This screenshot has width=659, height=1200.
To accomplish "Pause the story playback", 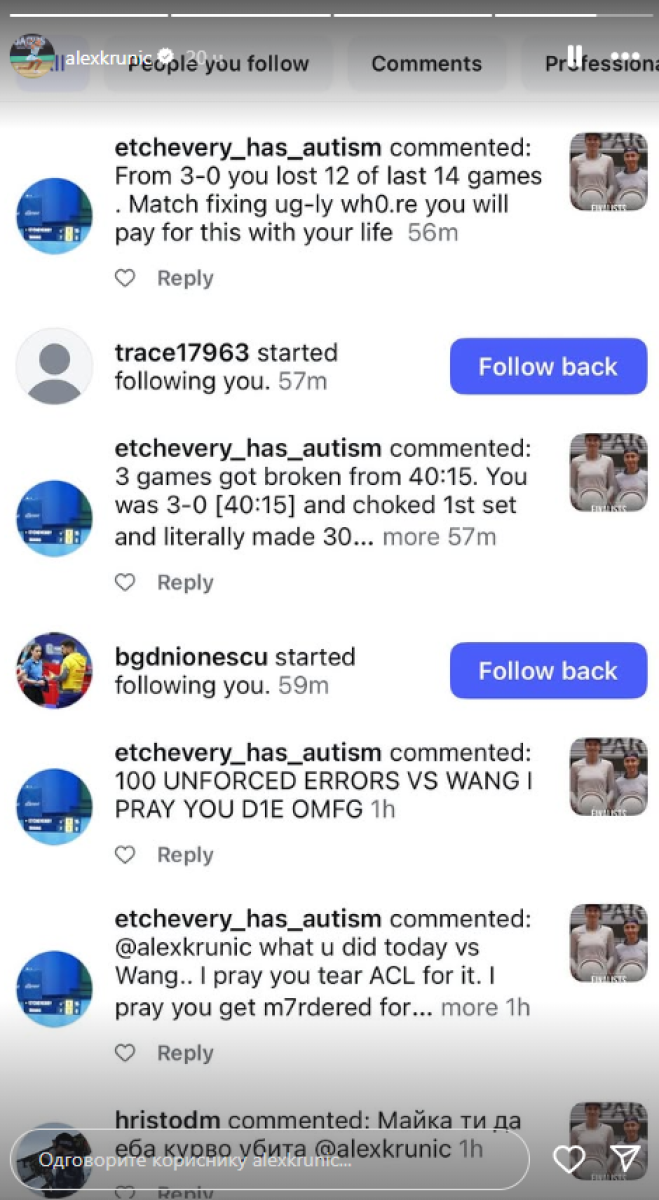I will pyautogui.click(x=575, y=56).
